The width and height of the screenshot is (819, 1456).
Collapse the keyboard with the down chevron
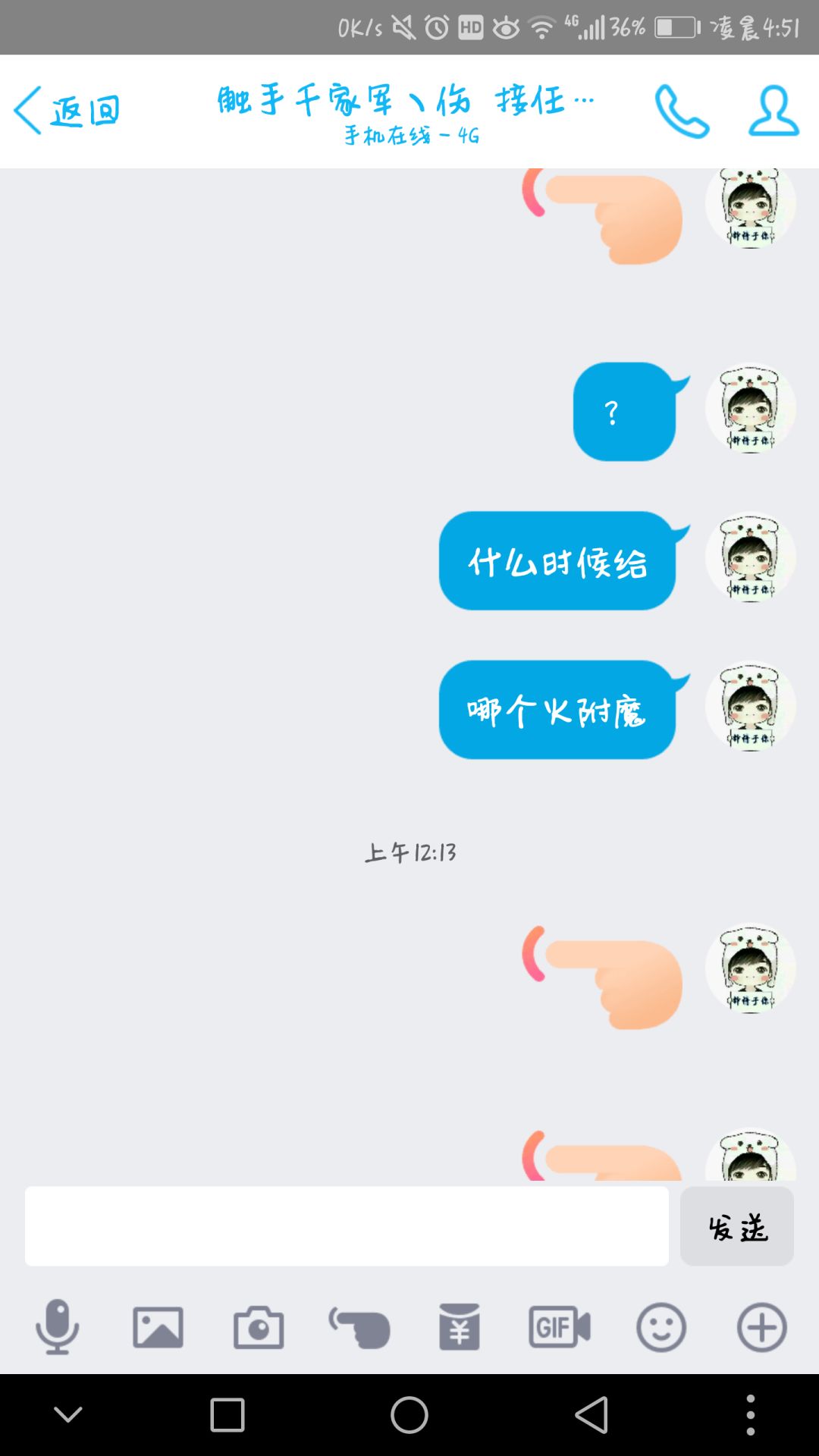[68, 1414]
